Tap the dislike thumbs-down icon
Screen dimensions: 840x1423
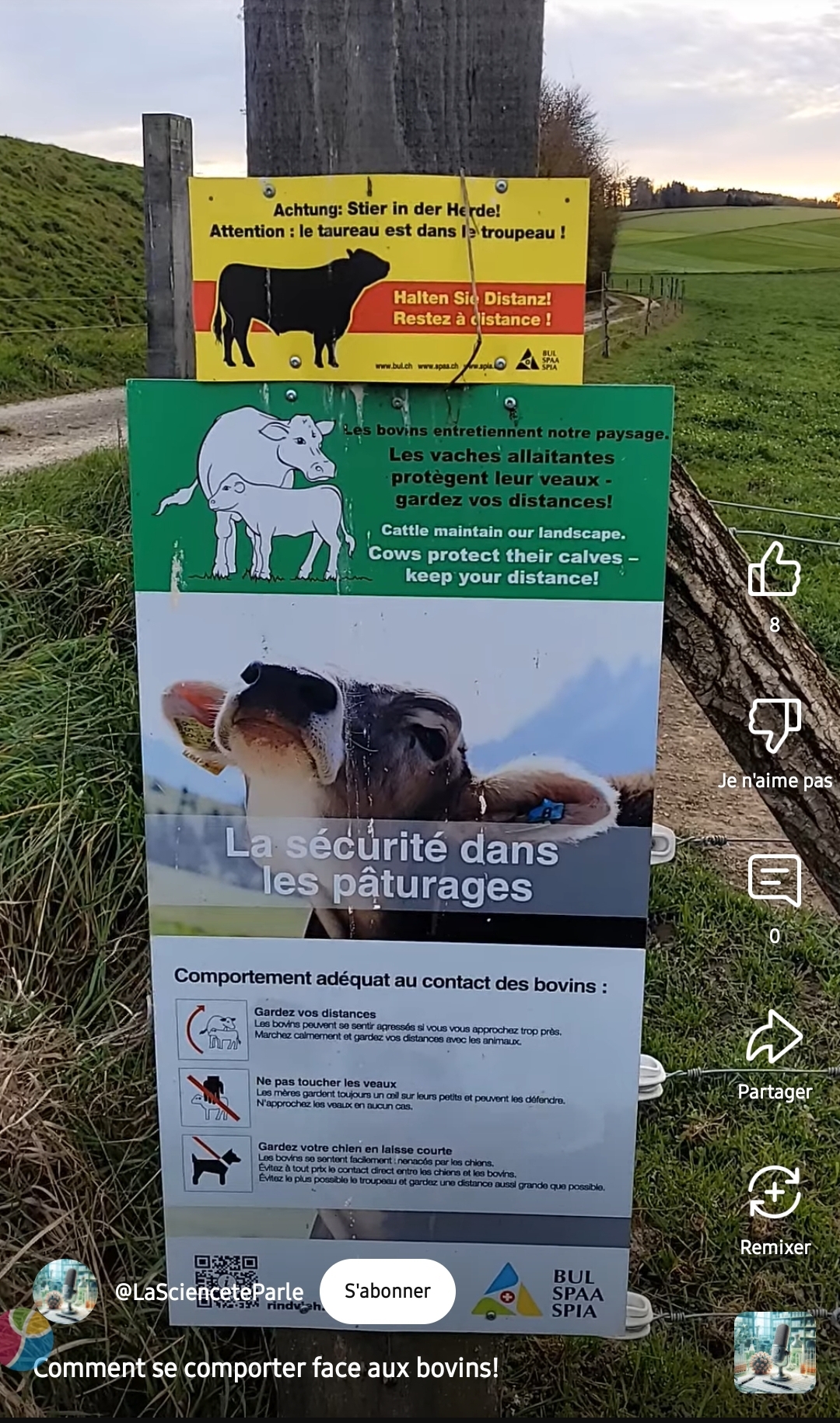pos(774,725)
